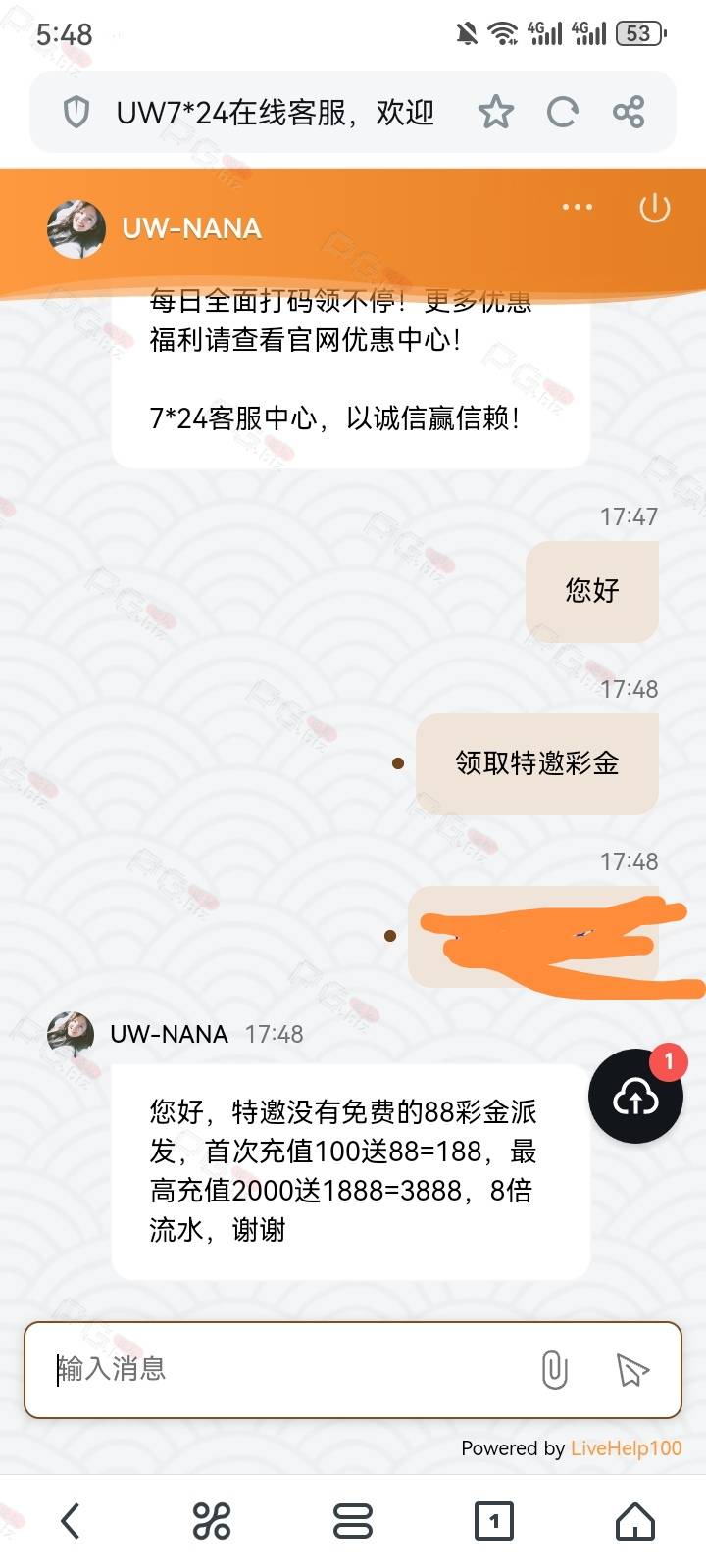Viewport: 706px width, 1568px height.
Task: Tap the address bar showing UW7*24在线客服
Action: pyautogui.click(x=276, y=113)
